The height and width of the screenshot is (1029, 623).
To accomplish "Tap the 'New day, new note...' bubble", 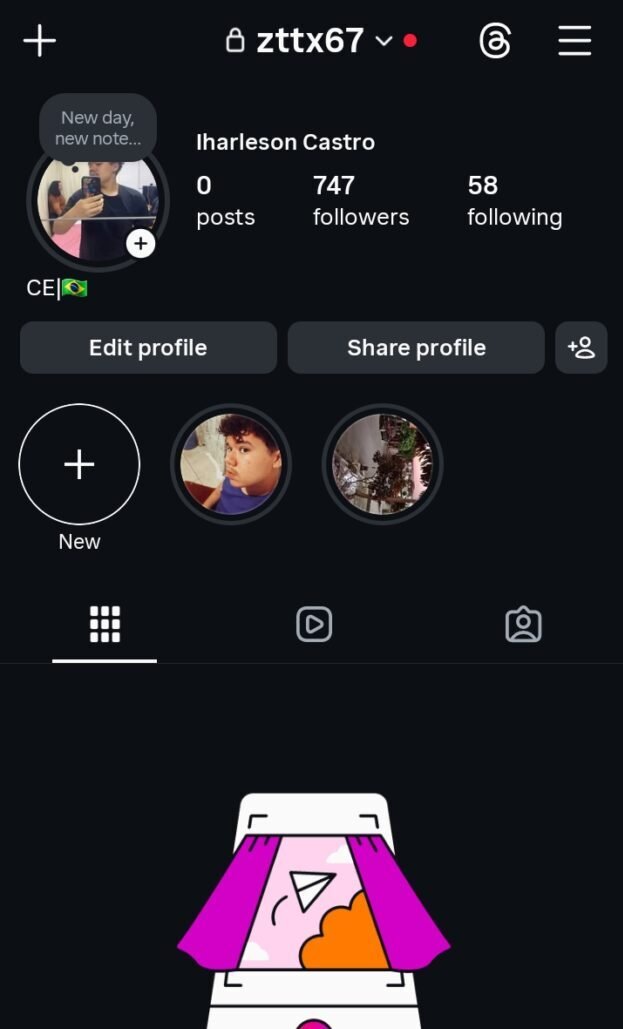I will 98,128.
